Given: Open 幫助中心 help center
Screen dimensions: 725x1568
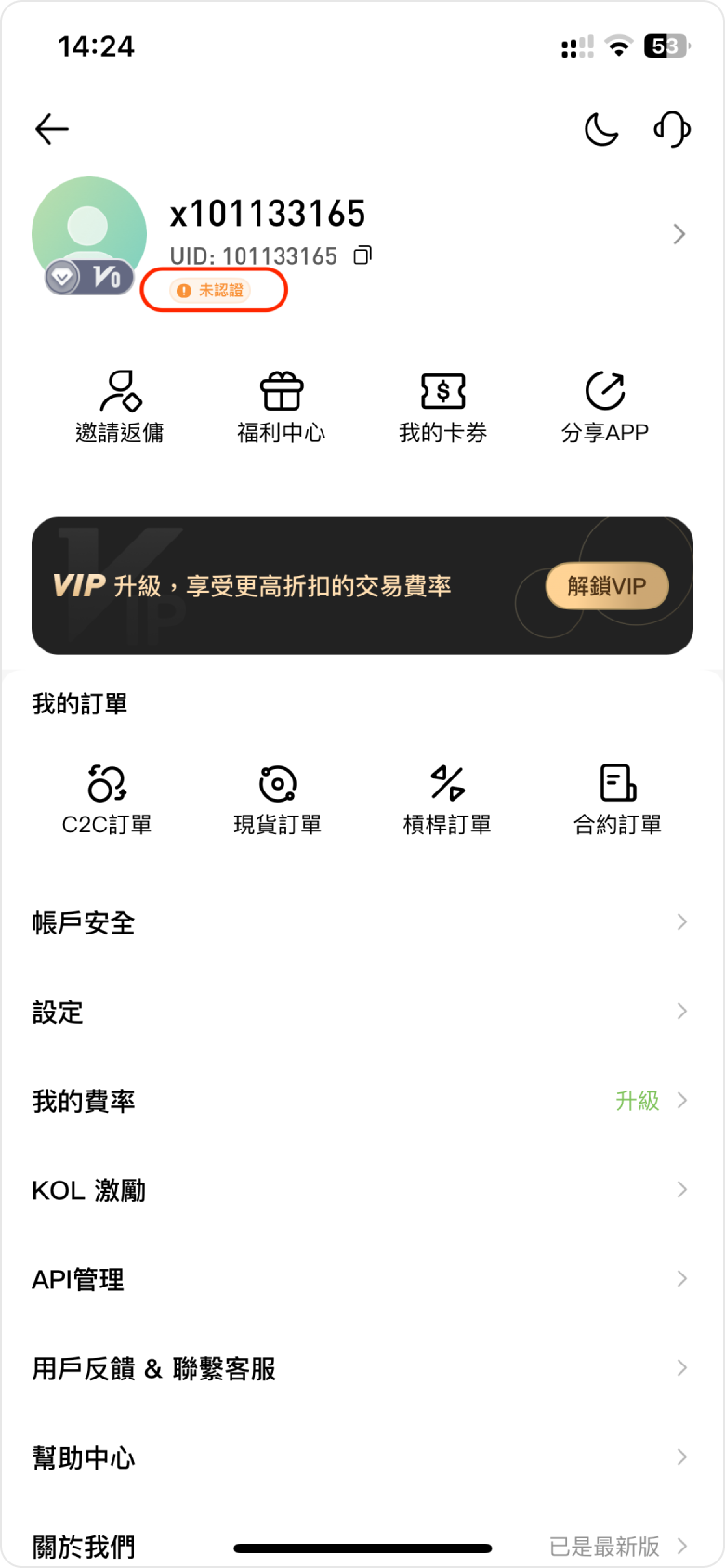Looking at the screenshot, I should pos(362,1457).
